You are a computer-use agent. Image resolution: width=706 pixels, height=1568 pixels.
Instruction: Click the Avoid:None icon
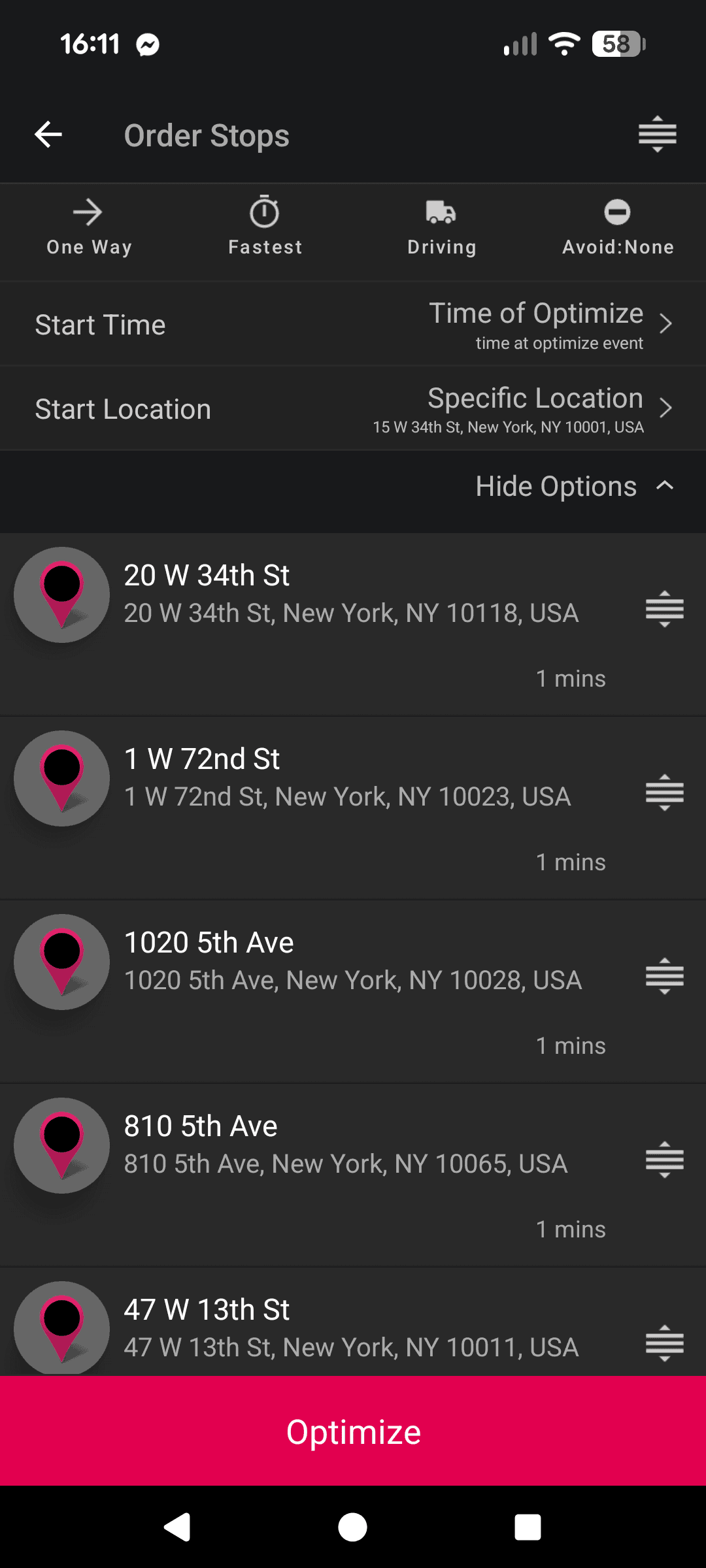[x=617, y=212]
